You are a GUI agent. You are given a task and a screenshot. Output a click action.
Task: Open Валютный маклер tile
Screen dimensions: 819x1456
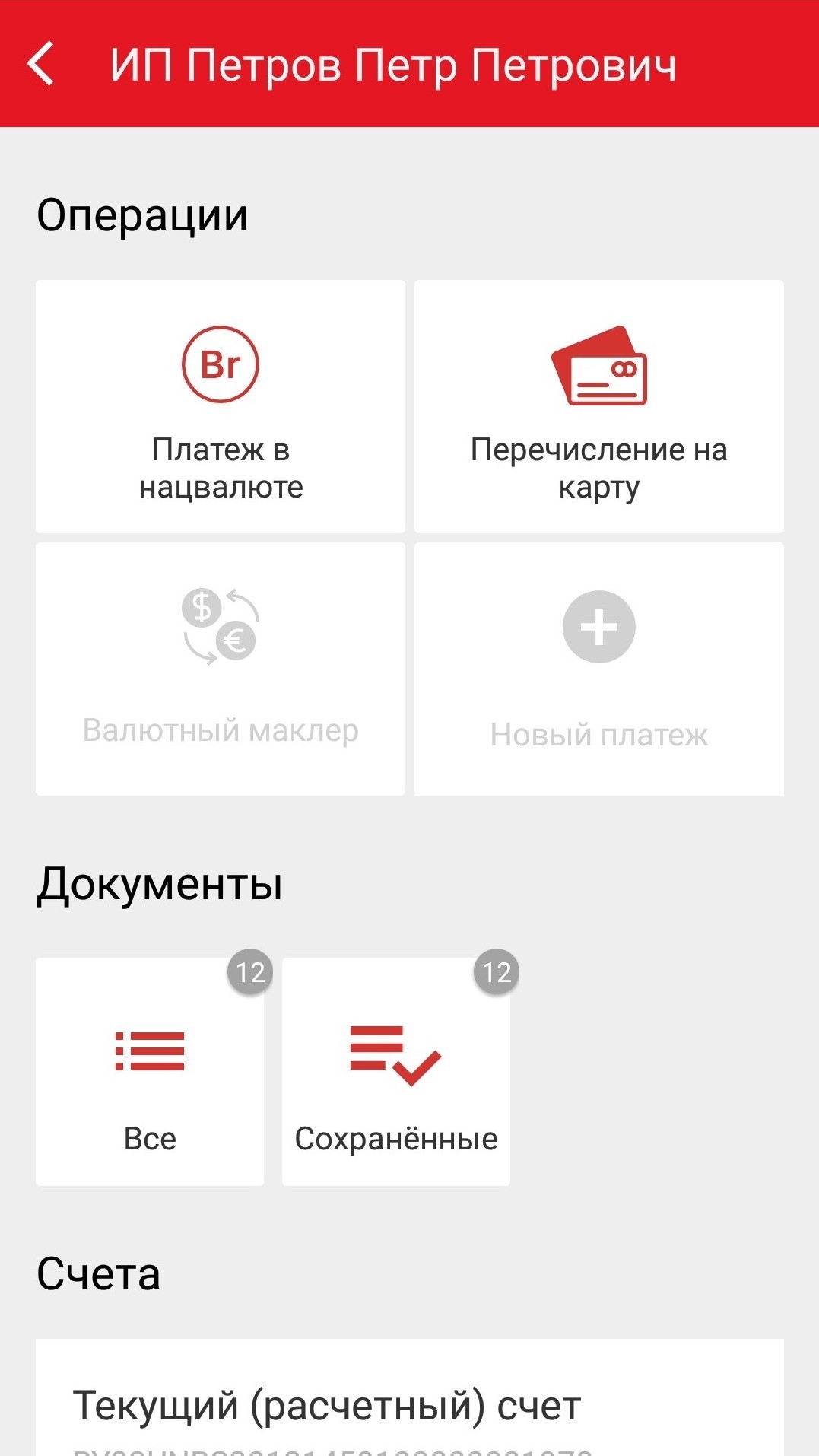[221, 669]
